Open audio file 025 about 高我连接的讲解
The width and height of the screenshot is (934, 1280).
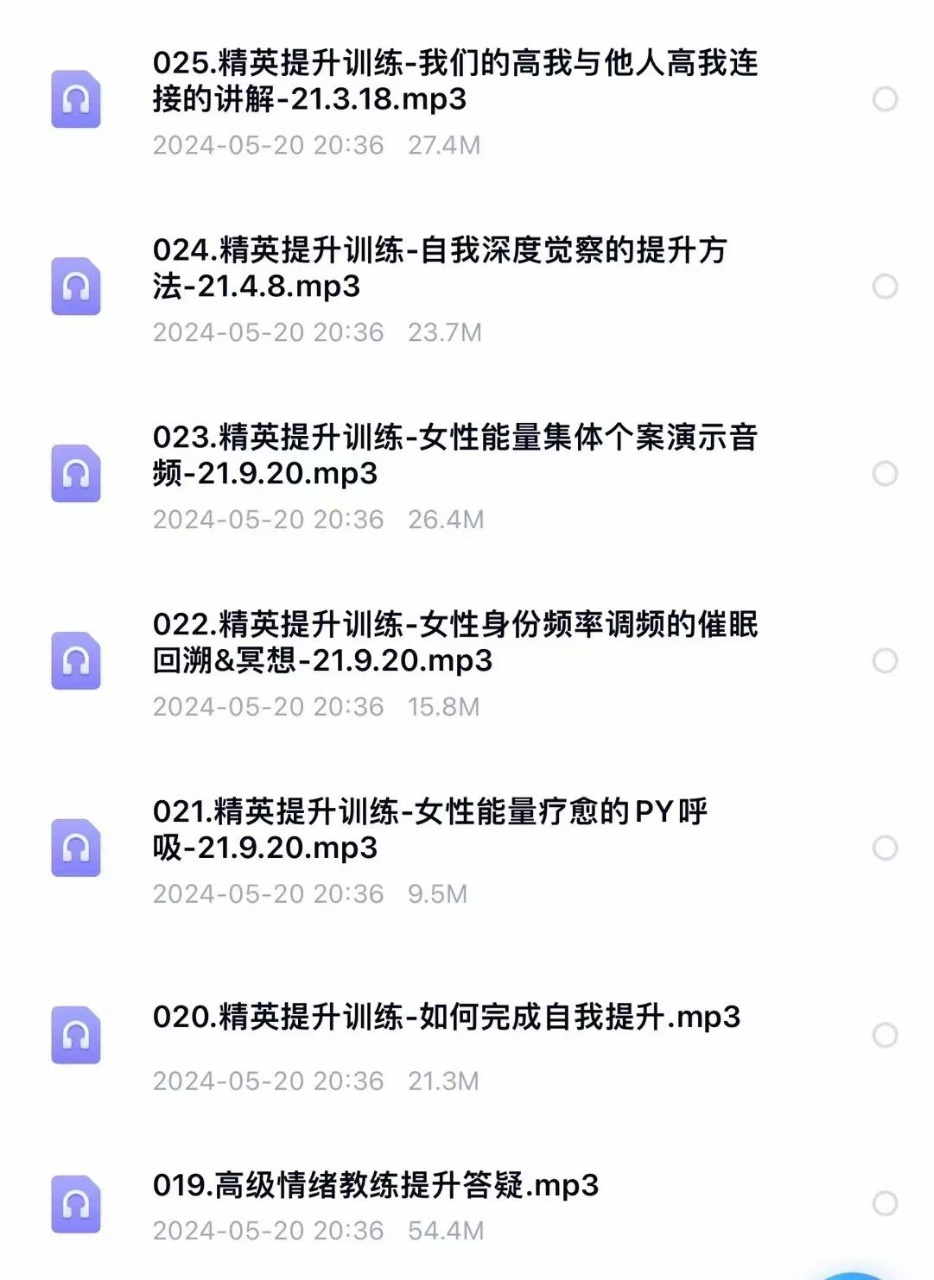coord(455,82)
